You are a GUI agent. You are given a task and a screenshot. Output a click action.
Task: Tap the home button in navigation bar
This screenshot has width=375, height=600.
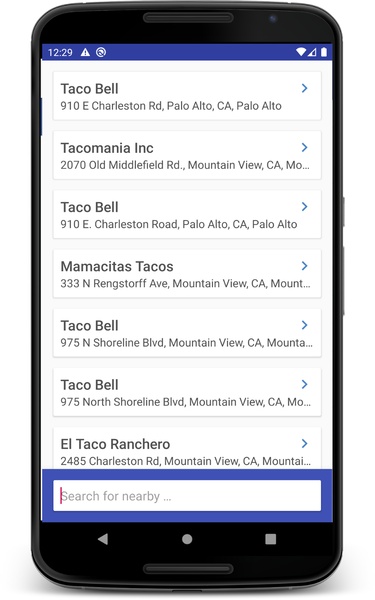tap(187, 539)
